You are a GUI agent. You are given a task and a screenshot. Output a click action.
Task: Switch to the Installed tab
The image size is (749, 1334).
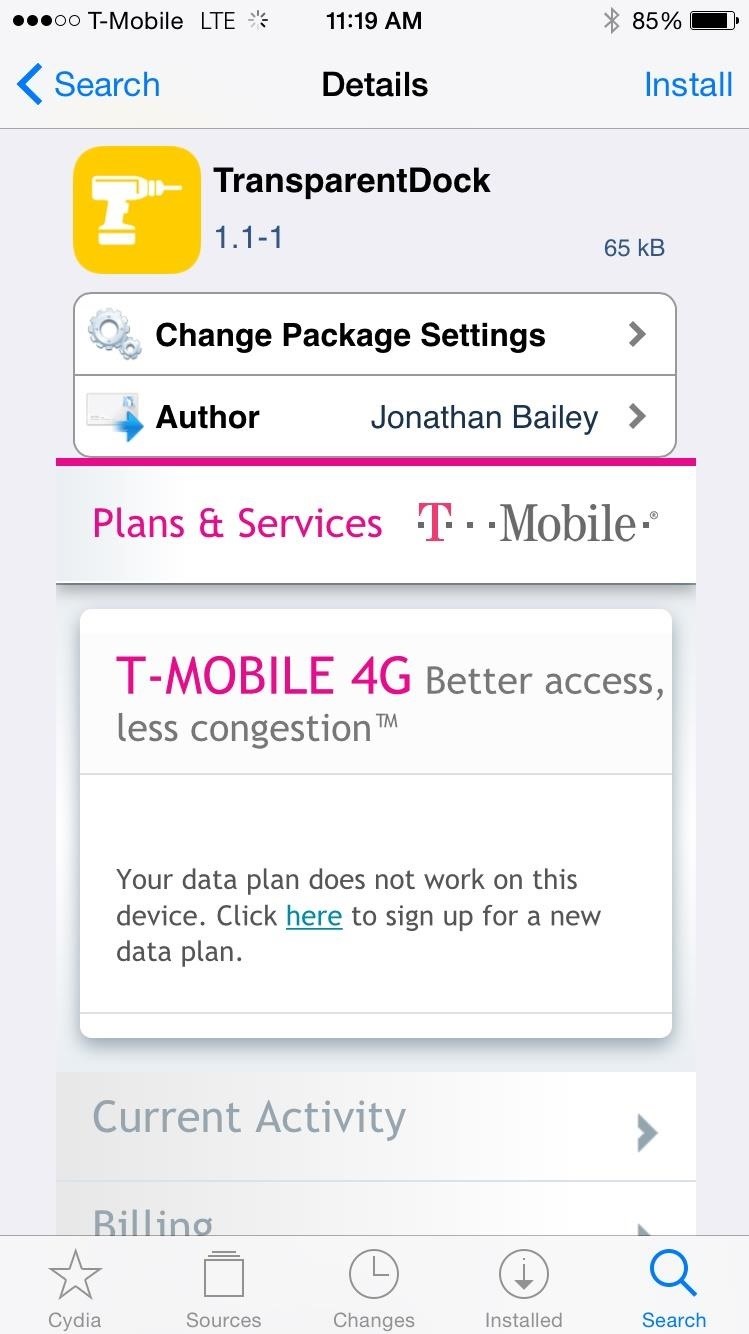point(523,1288)
